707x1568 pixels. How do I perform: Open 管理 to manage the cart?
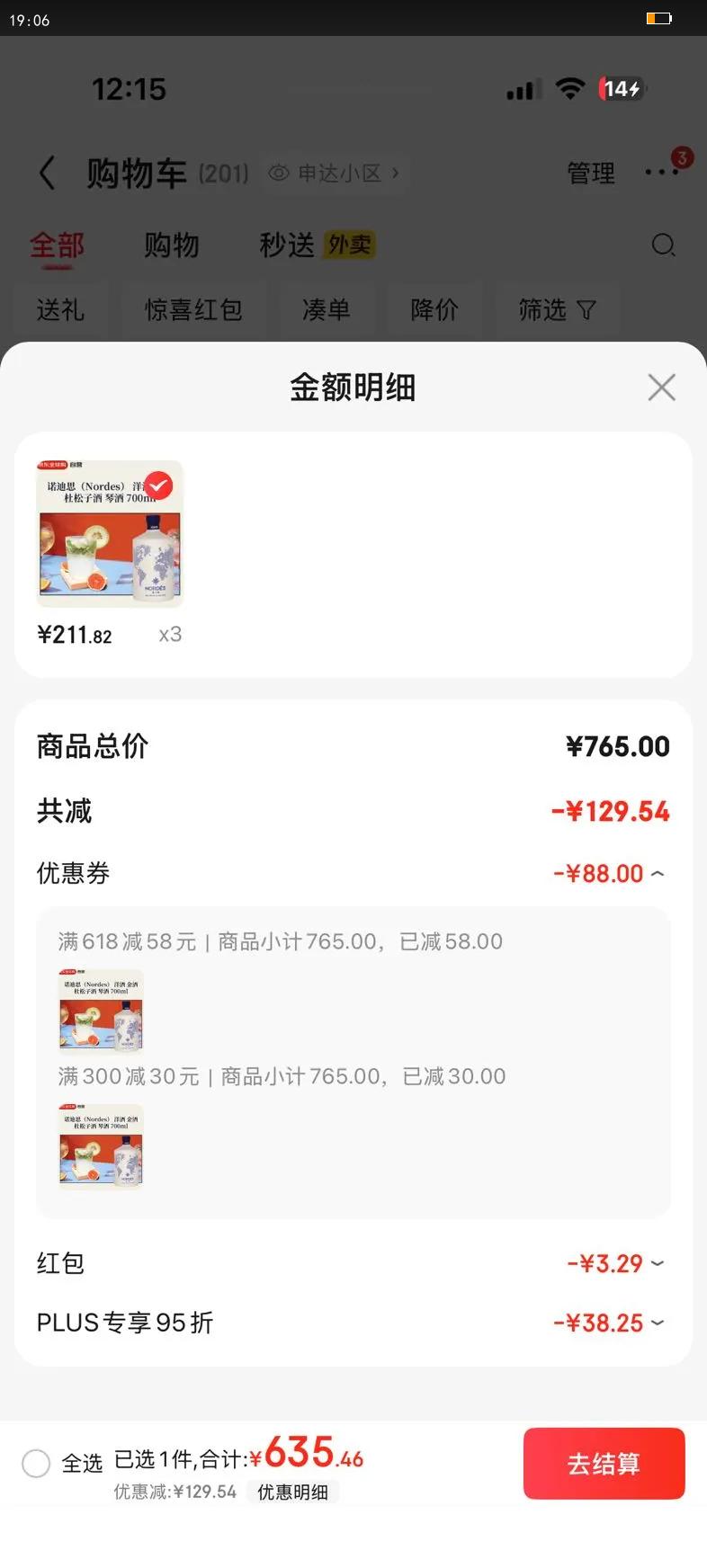(591, 173)
